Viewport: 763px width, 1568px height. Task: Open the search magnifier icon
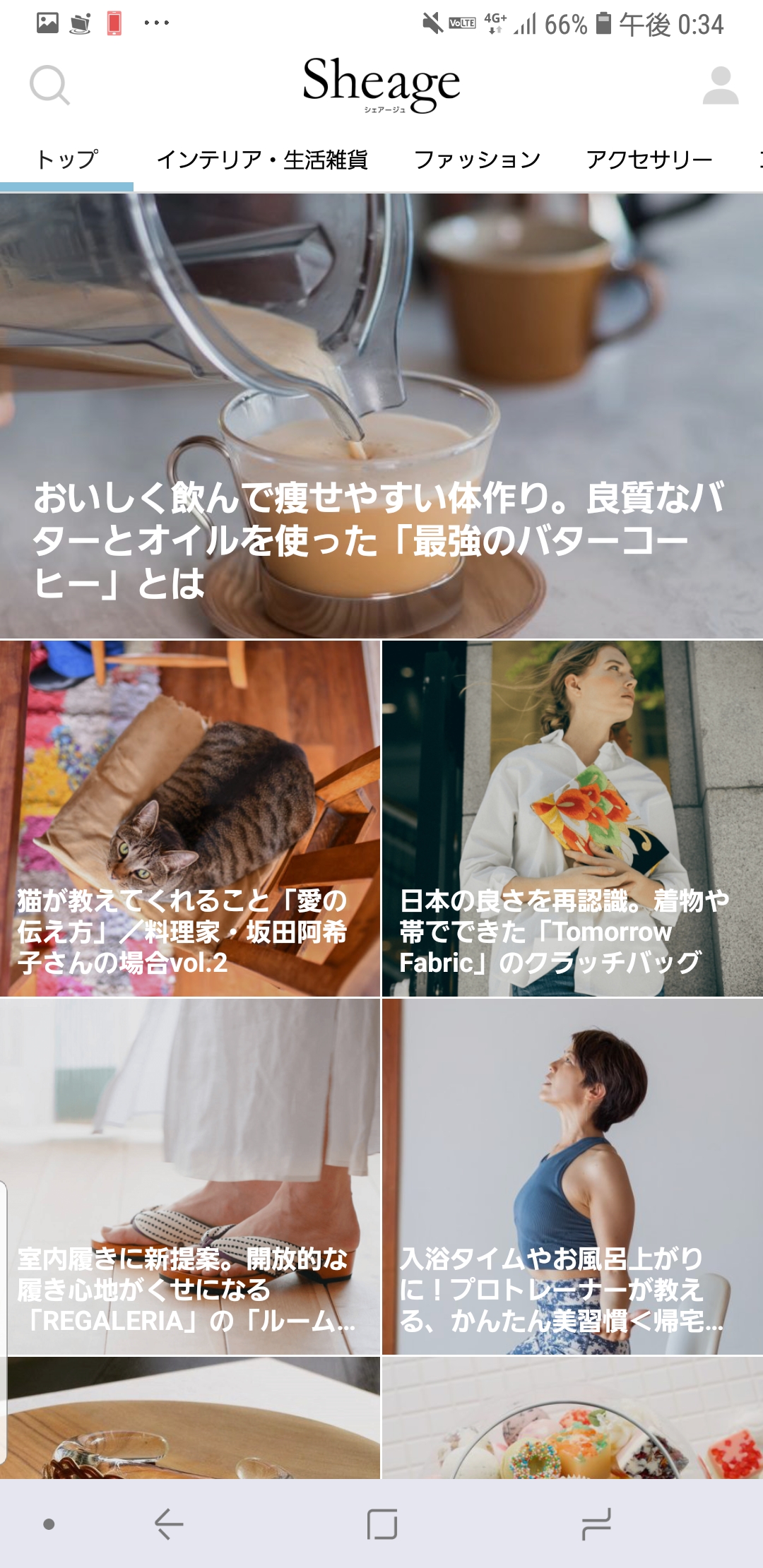tap(49, 85)
